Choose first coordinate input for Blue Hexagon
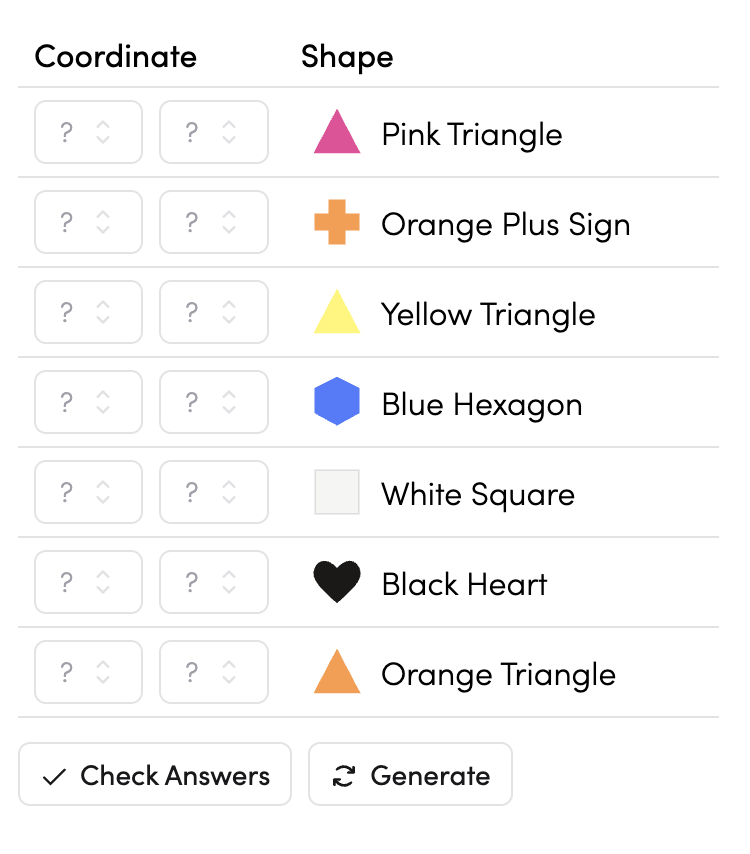 pyautogui.click(x=75, y=402)
